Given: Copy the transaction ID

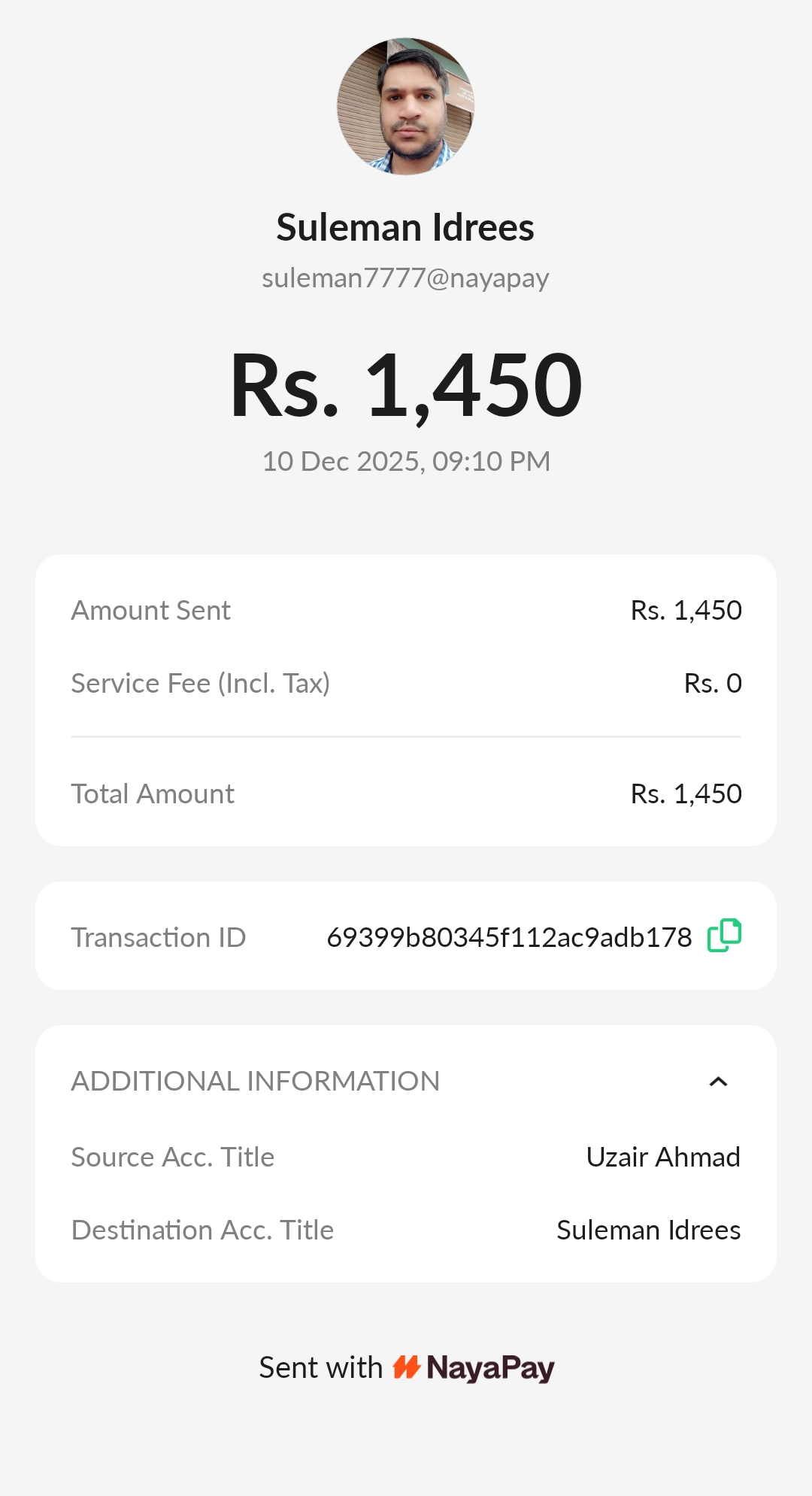Looking at the screenshot, I should [724, 935].
